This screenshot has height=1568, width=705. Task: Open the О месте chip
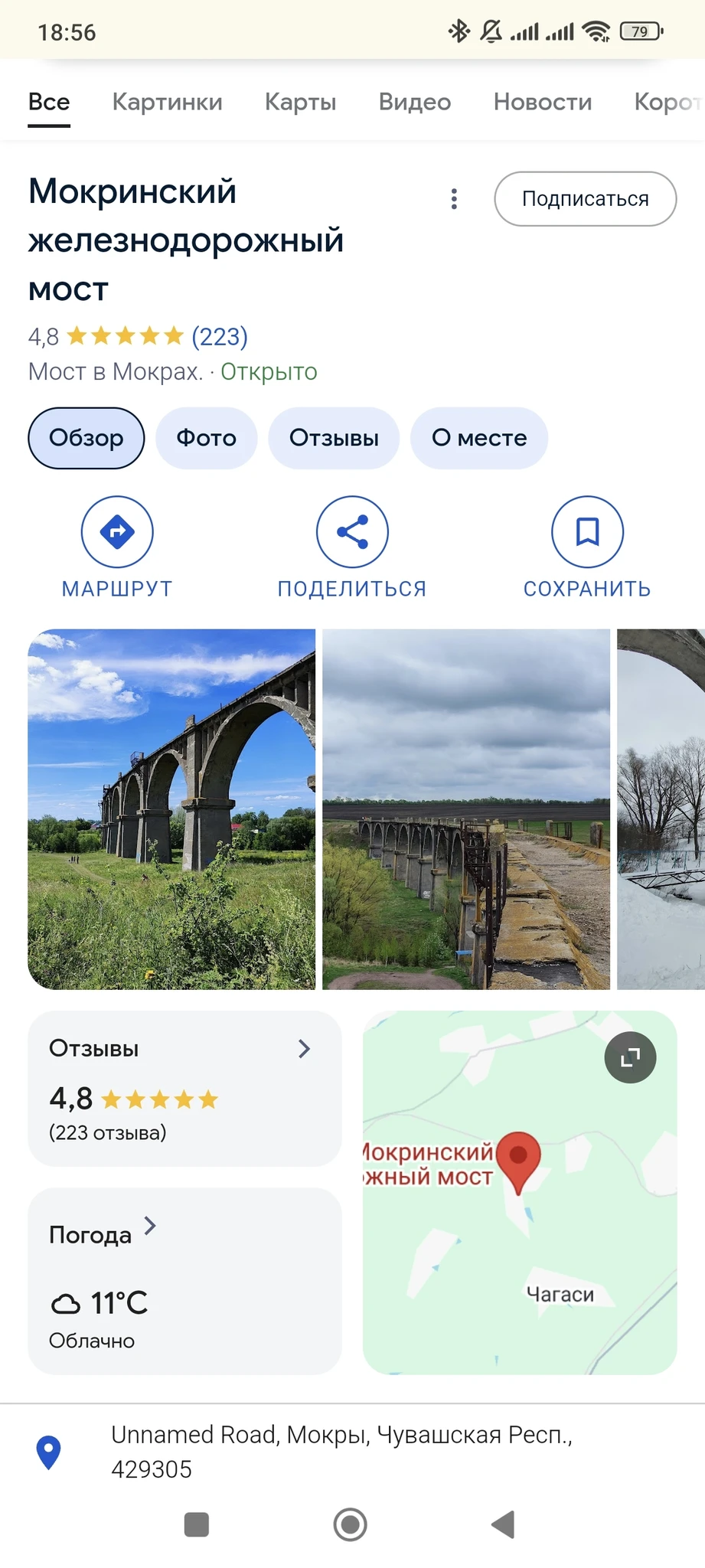coord(479,438)
